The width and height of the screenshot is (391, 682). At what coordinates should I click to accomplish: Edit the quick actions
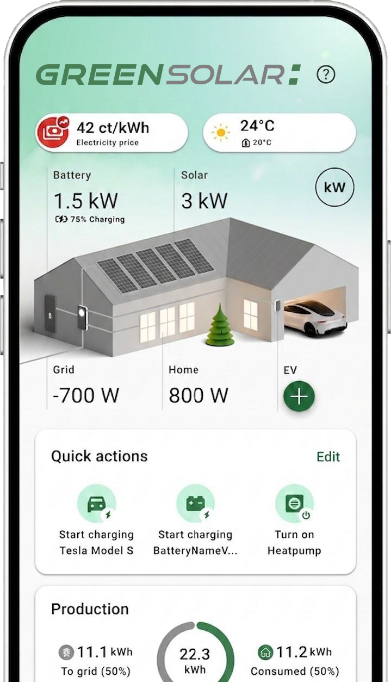tap(328, 457)
